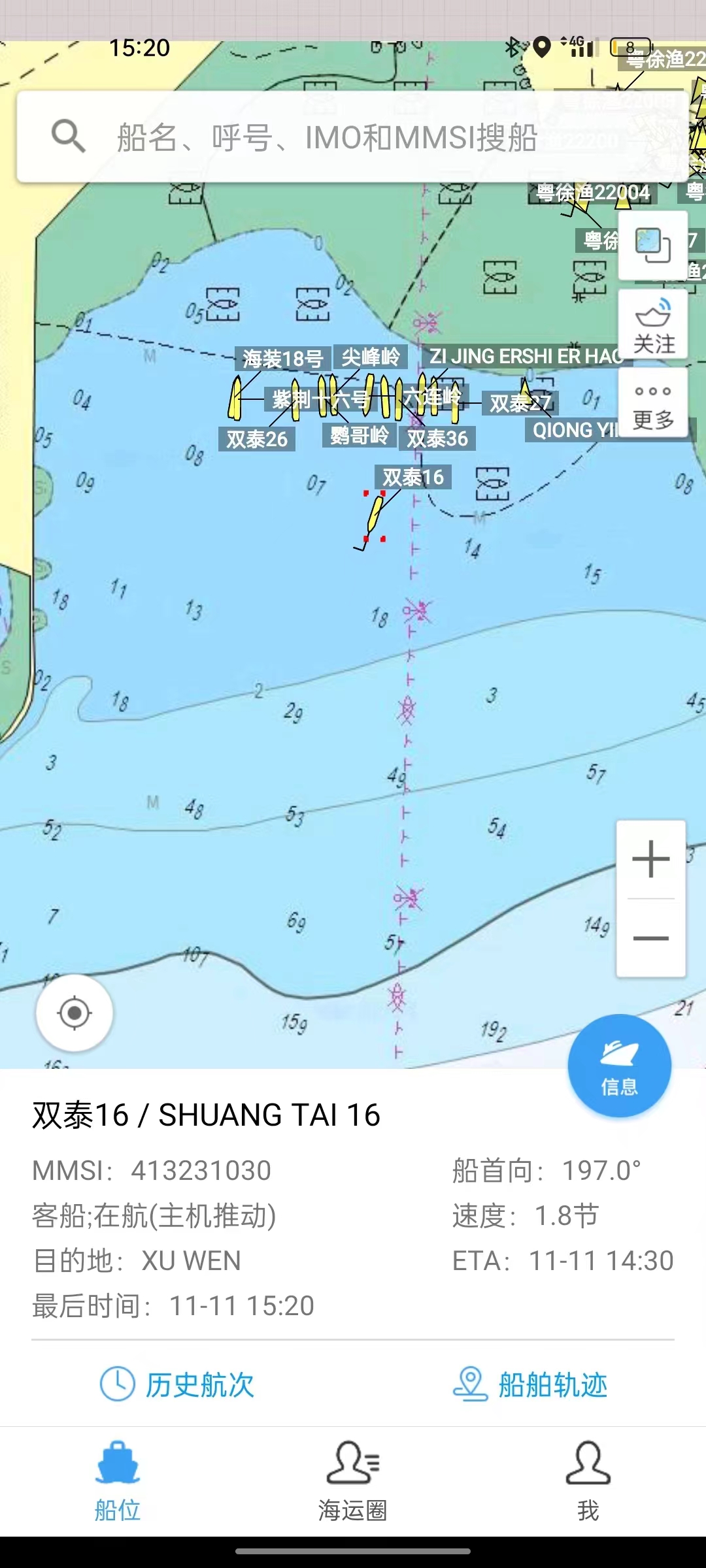The image size is (706, 1568).
Task: Tap the 尖峰岭 ship label
Action: (x=371, y=357)
